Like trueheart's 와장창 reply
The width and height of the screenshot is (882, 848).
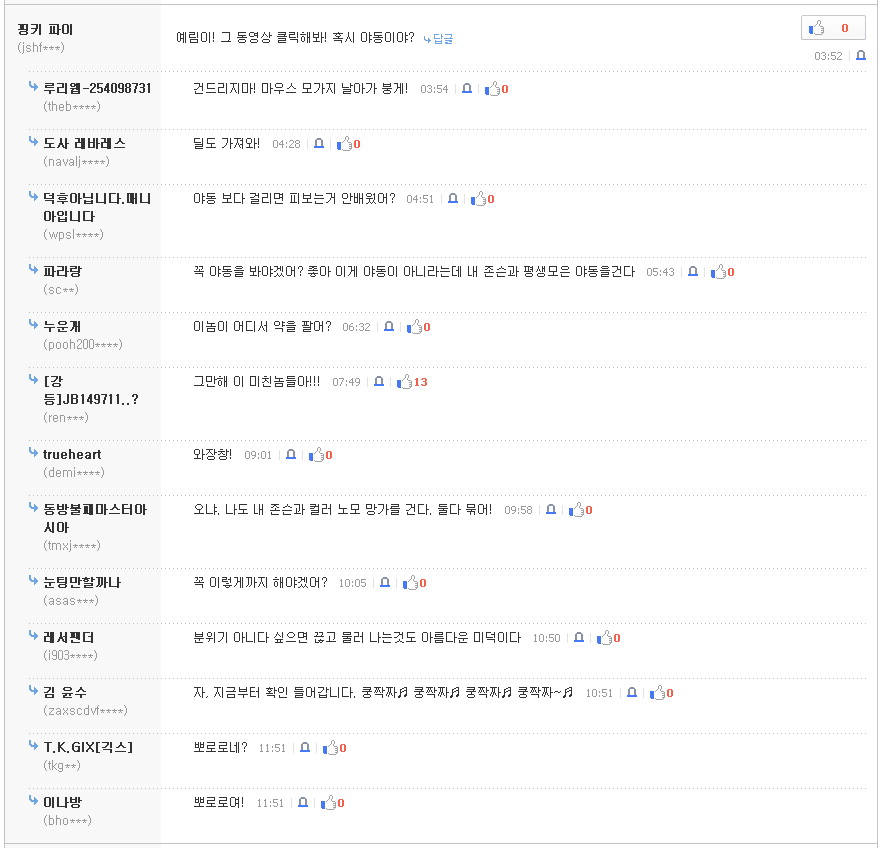[316, 455]
